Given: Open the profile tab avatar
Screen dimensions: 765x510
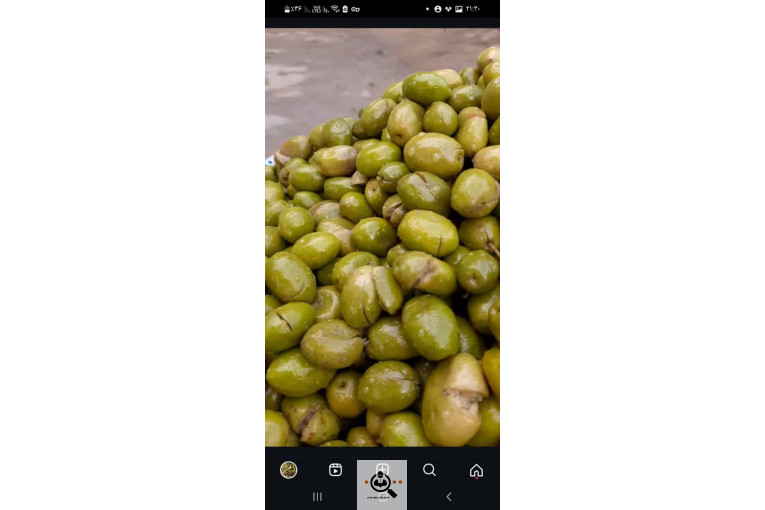Looking at the screenshot, I should coord(288,470).
